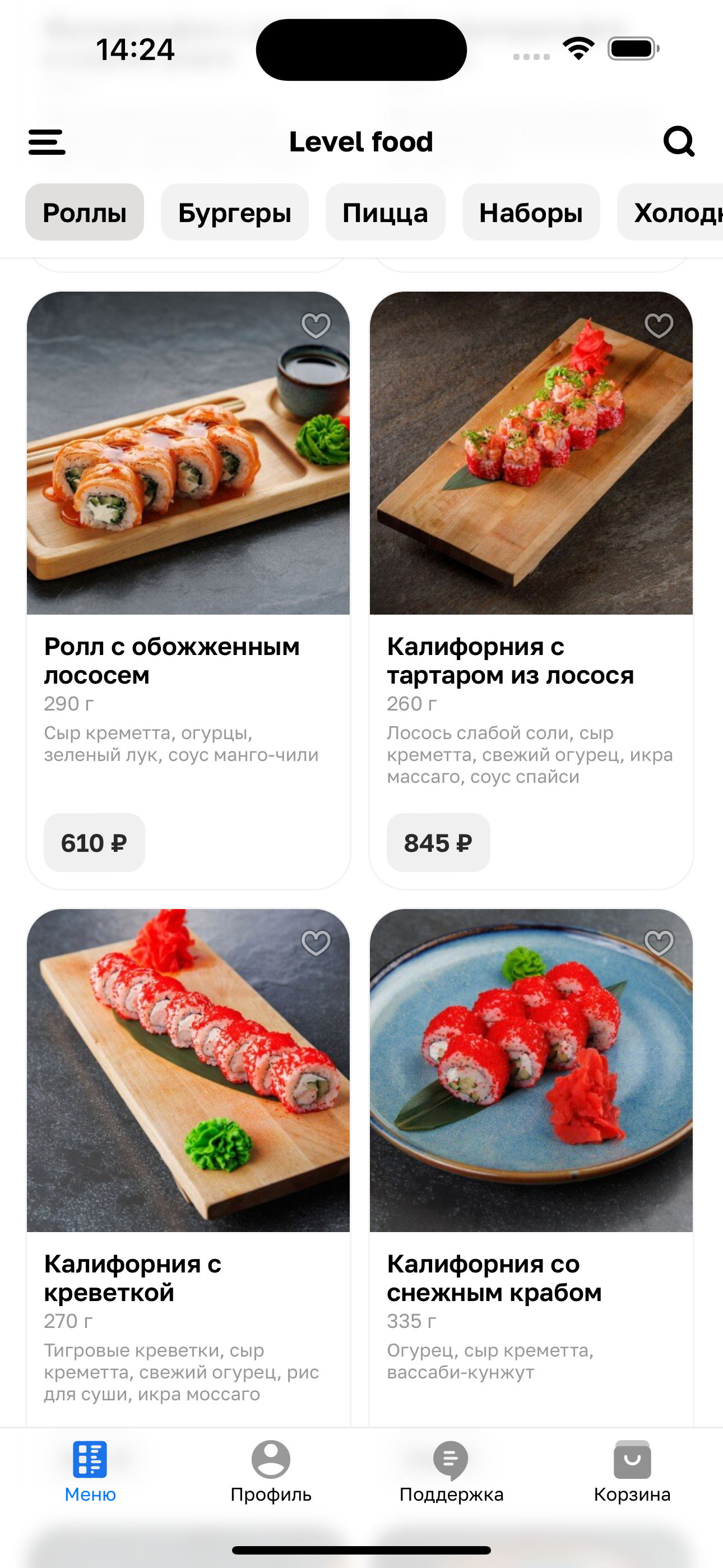
Task: Switch to the Пицца category
Action: (x=384, y=213)
